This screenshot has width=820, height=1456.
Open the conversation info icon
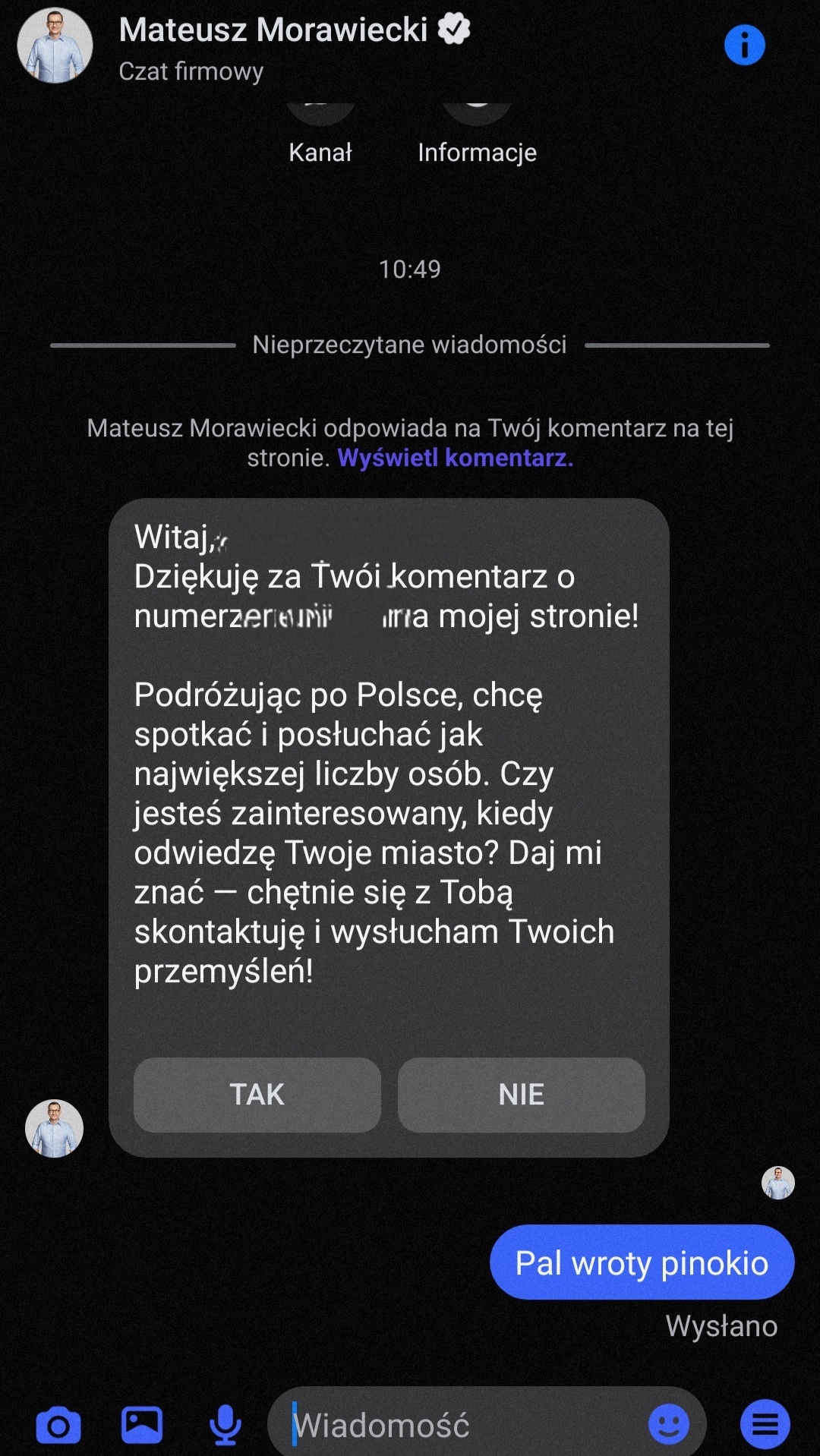tap(744, 46)
